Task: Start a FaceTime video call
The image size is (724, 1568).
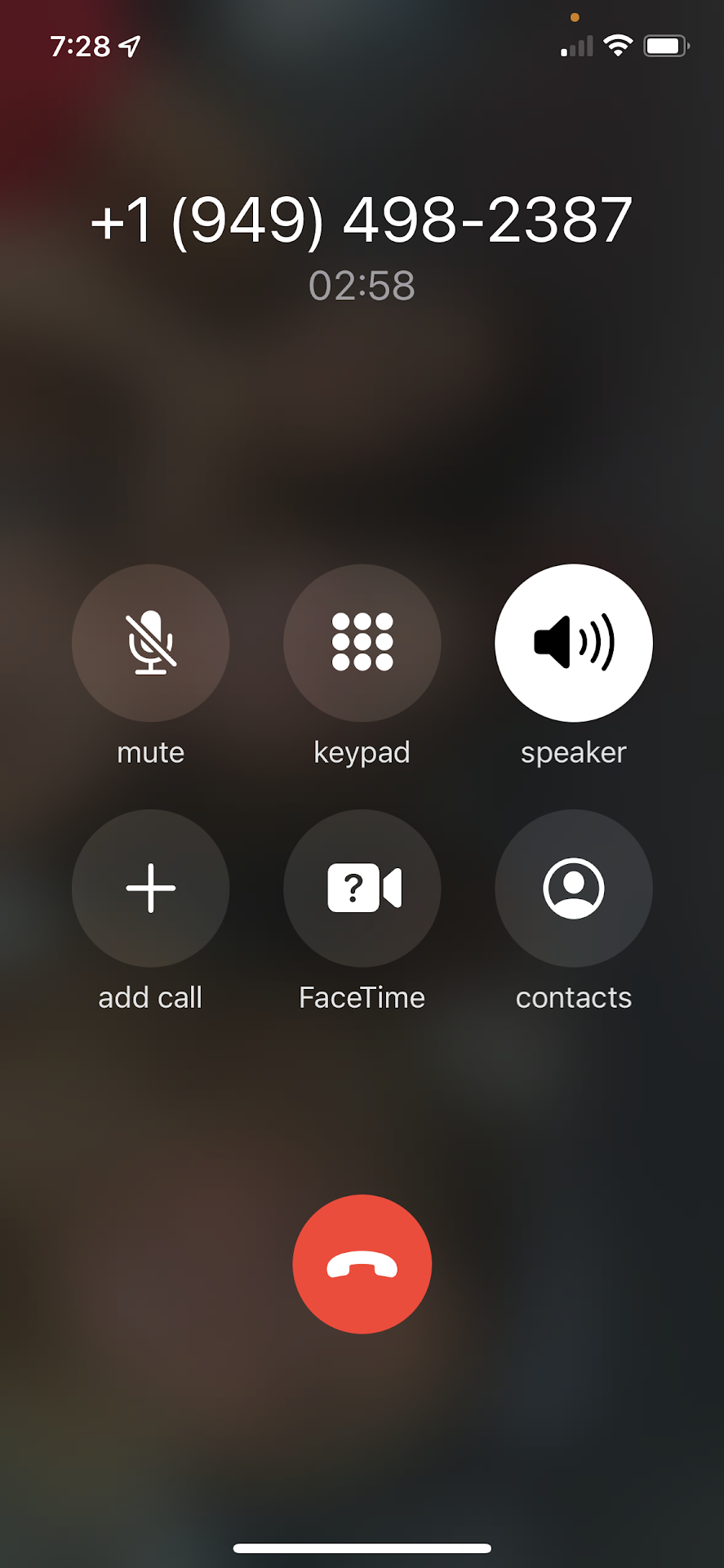Action: (362, 888)
